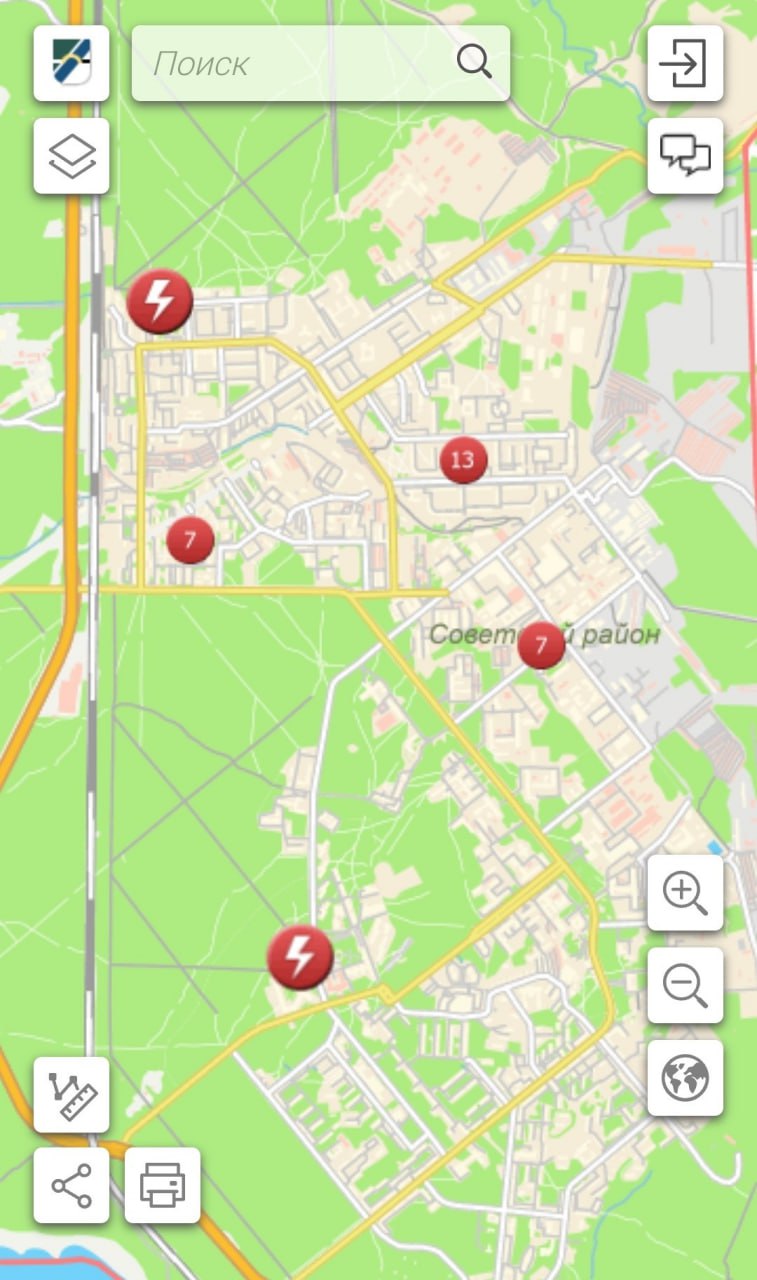Select the 7 cluster near Советский район
The image size is (757, 1280).
pos(541,645)
